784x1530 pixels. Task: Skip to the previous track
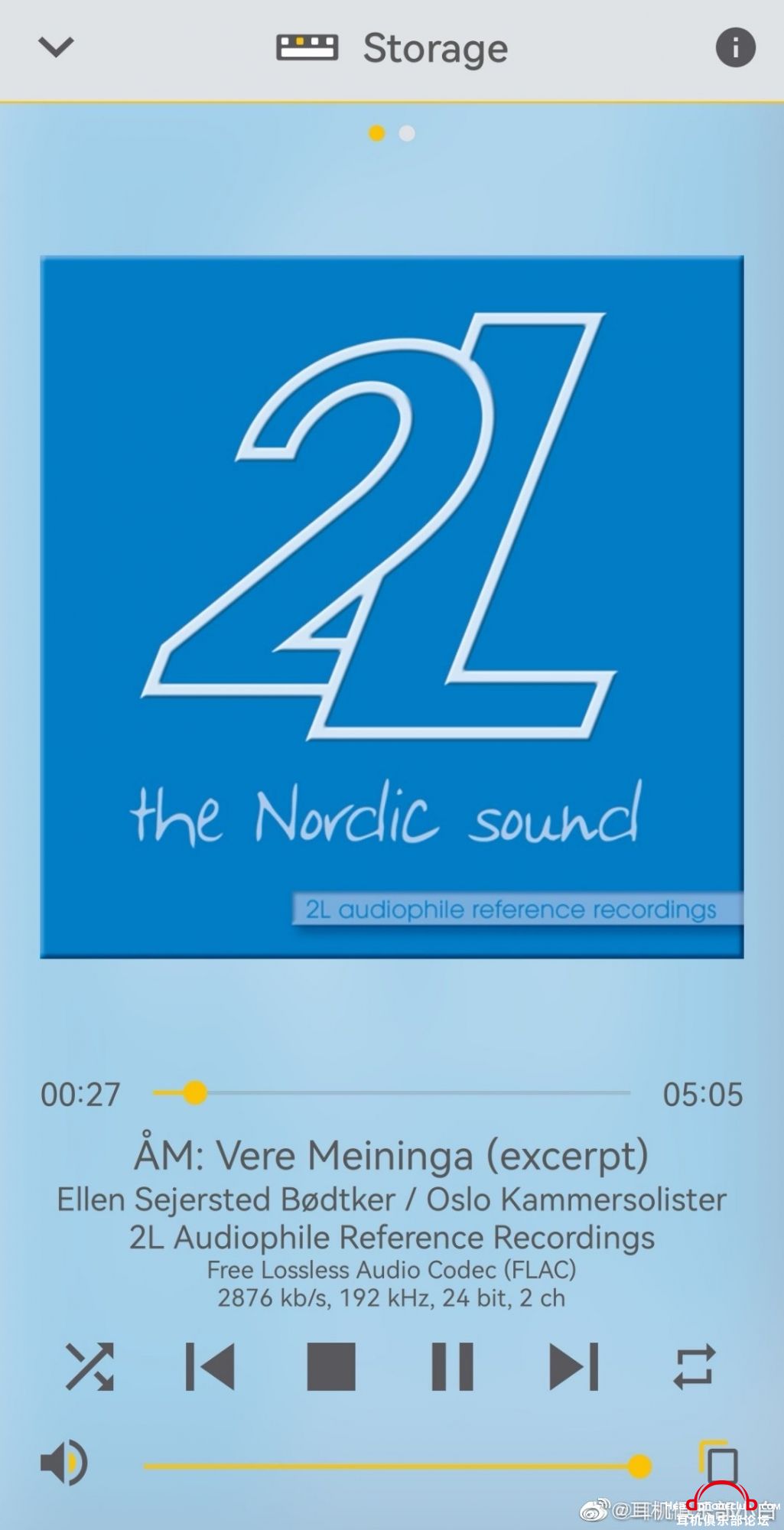click(x=210, y=1366)
